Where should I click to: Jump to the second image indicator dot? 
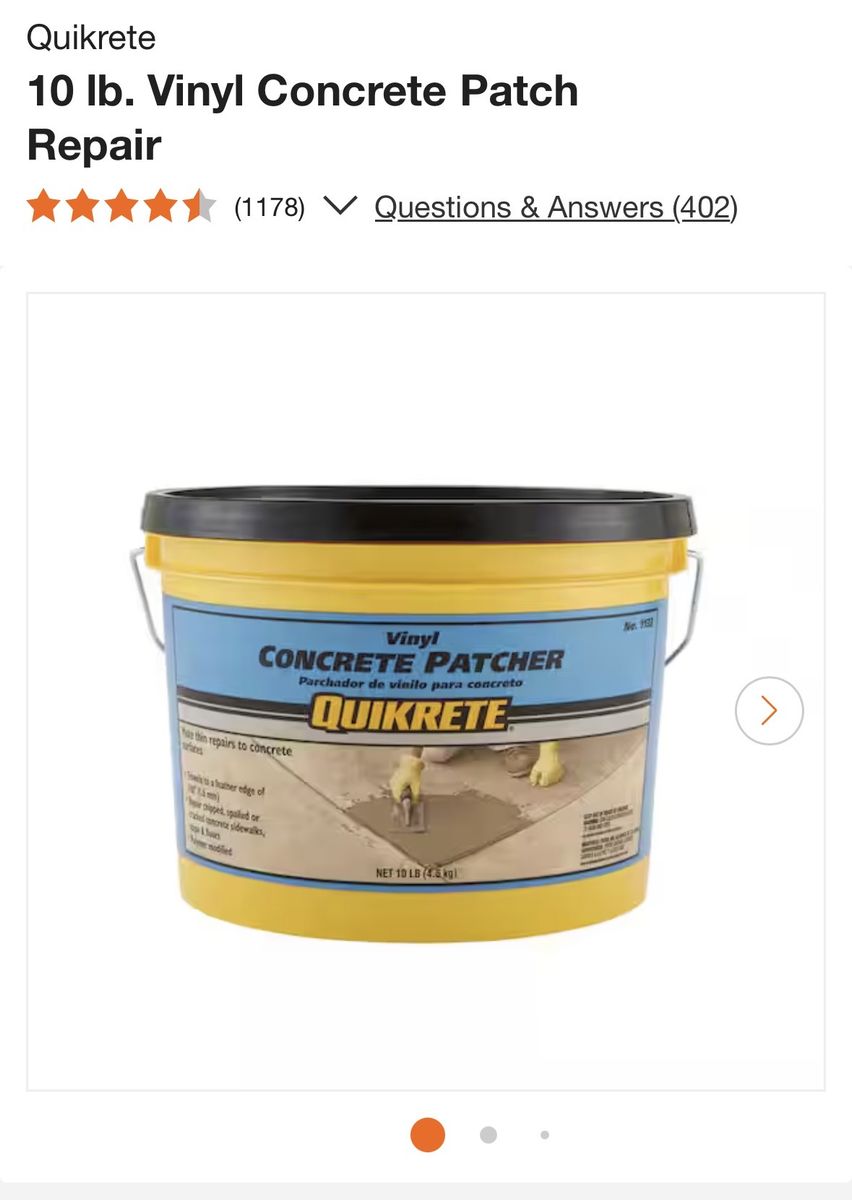pos(488,1134)
